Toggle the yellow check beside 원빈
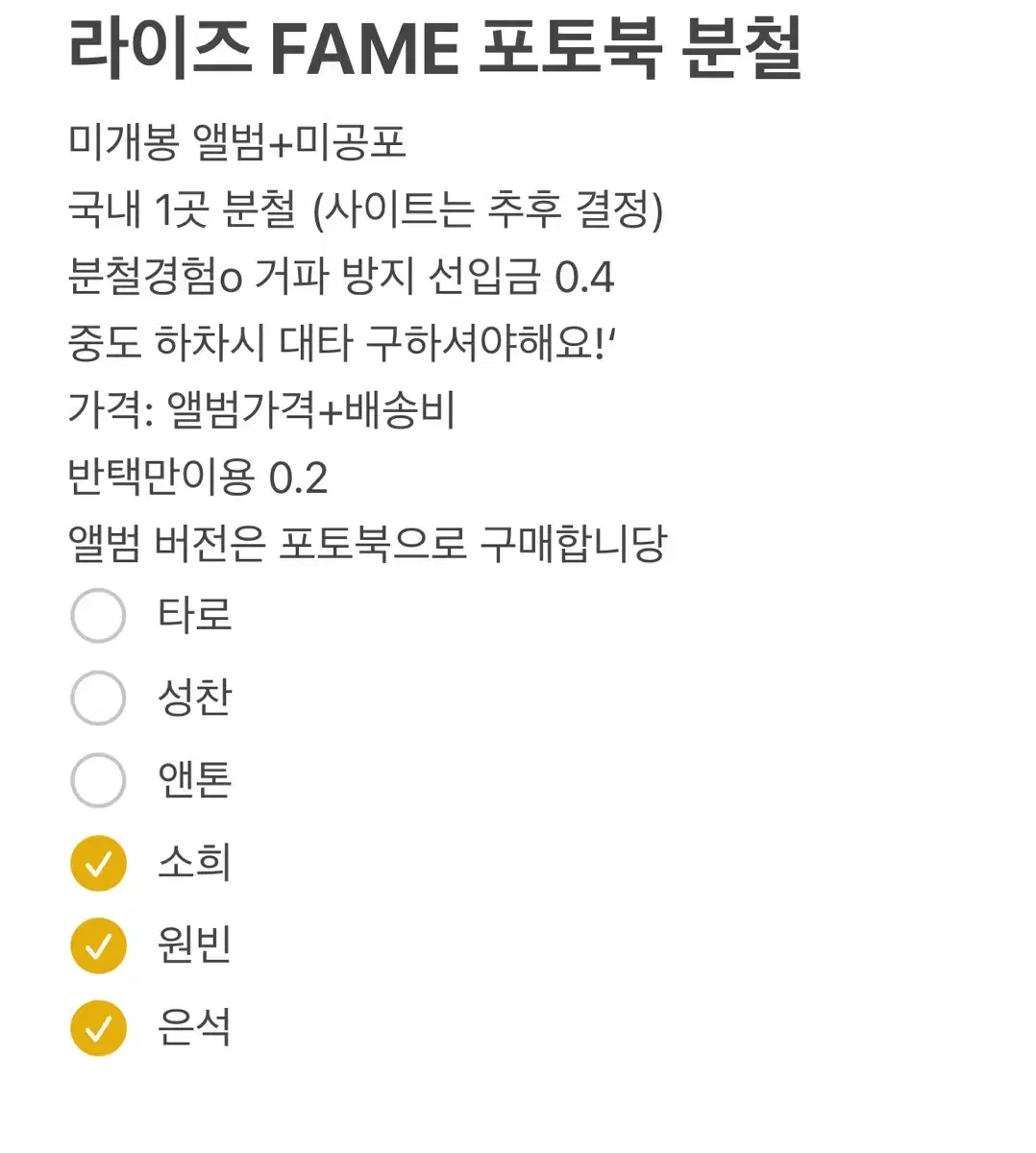Screen dimensions: 1036x1153 coord(97,945)
